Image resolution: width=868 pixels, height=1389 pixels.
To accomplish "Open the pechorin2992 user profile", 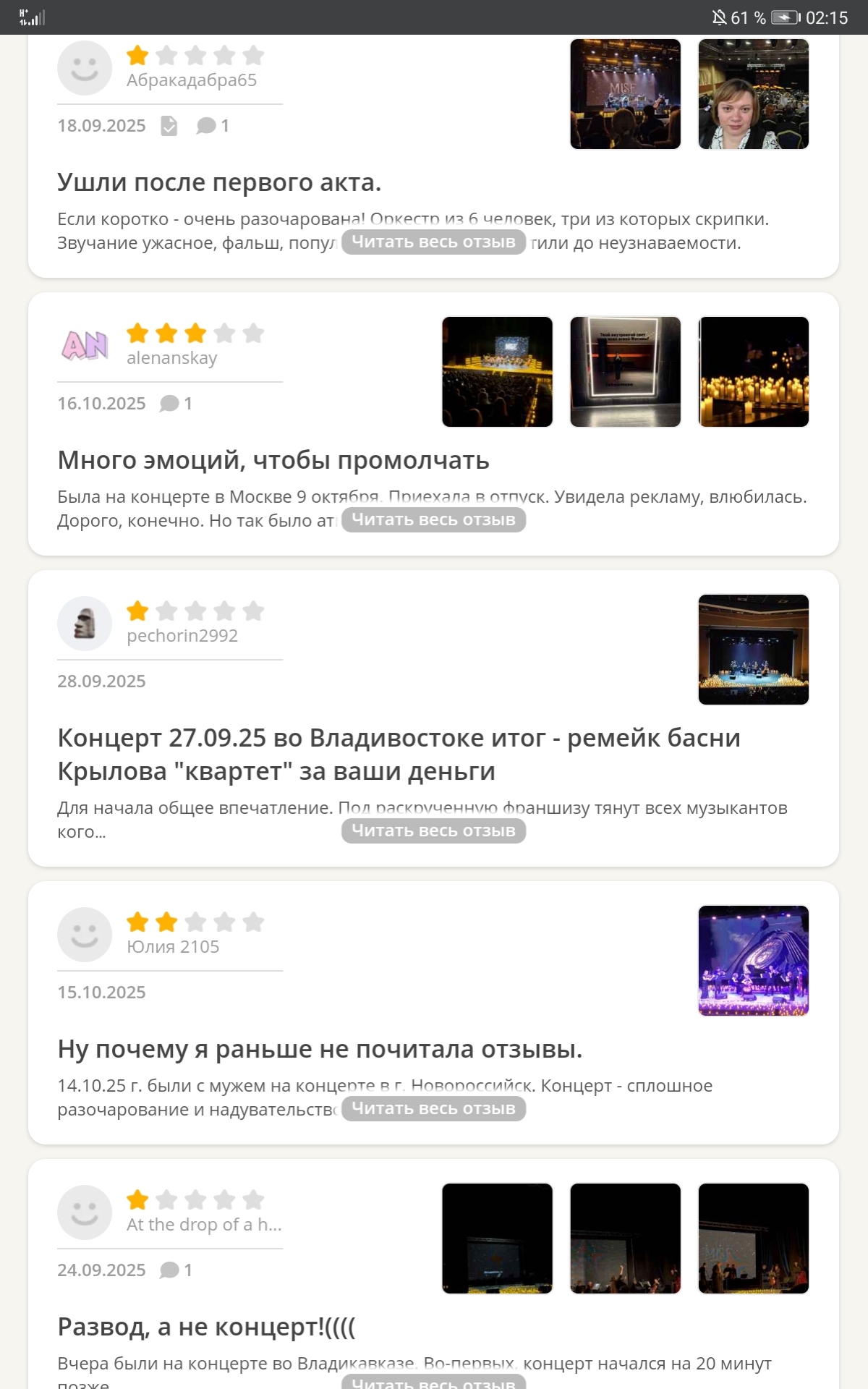I will click(x=182, y=636).
